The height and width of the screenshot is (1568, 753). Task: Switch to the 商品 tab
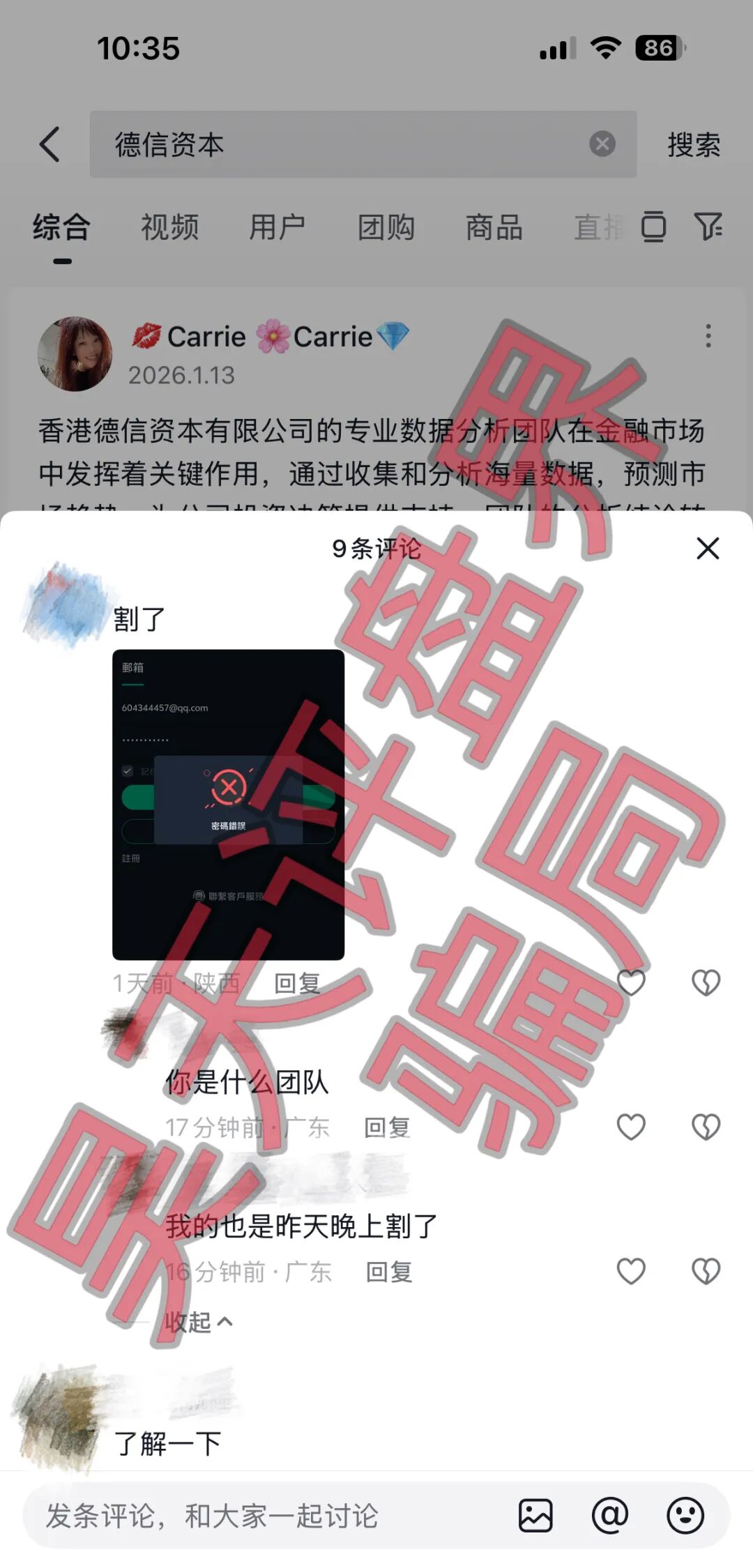coord(494,227)
